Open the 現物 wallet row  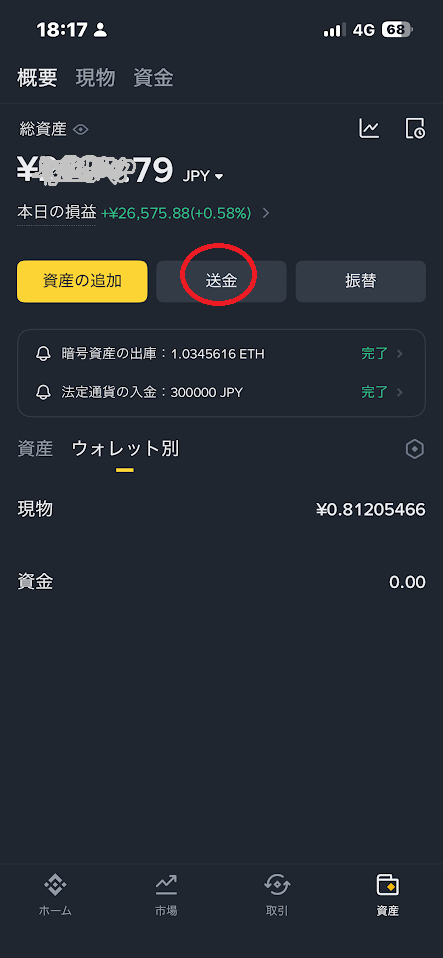[x=221, y=510]
